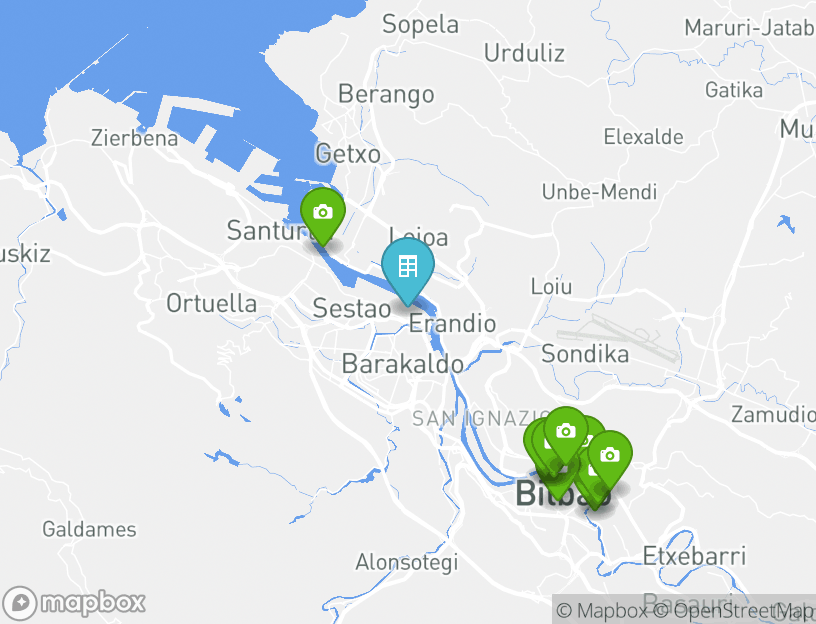
Task: Open the camera pin near Santurtzi
Action: (322, 213)
